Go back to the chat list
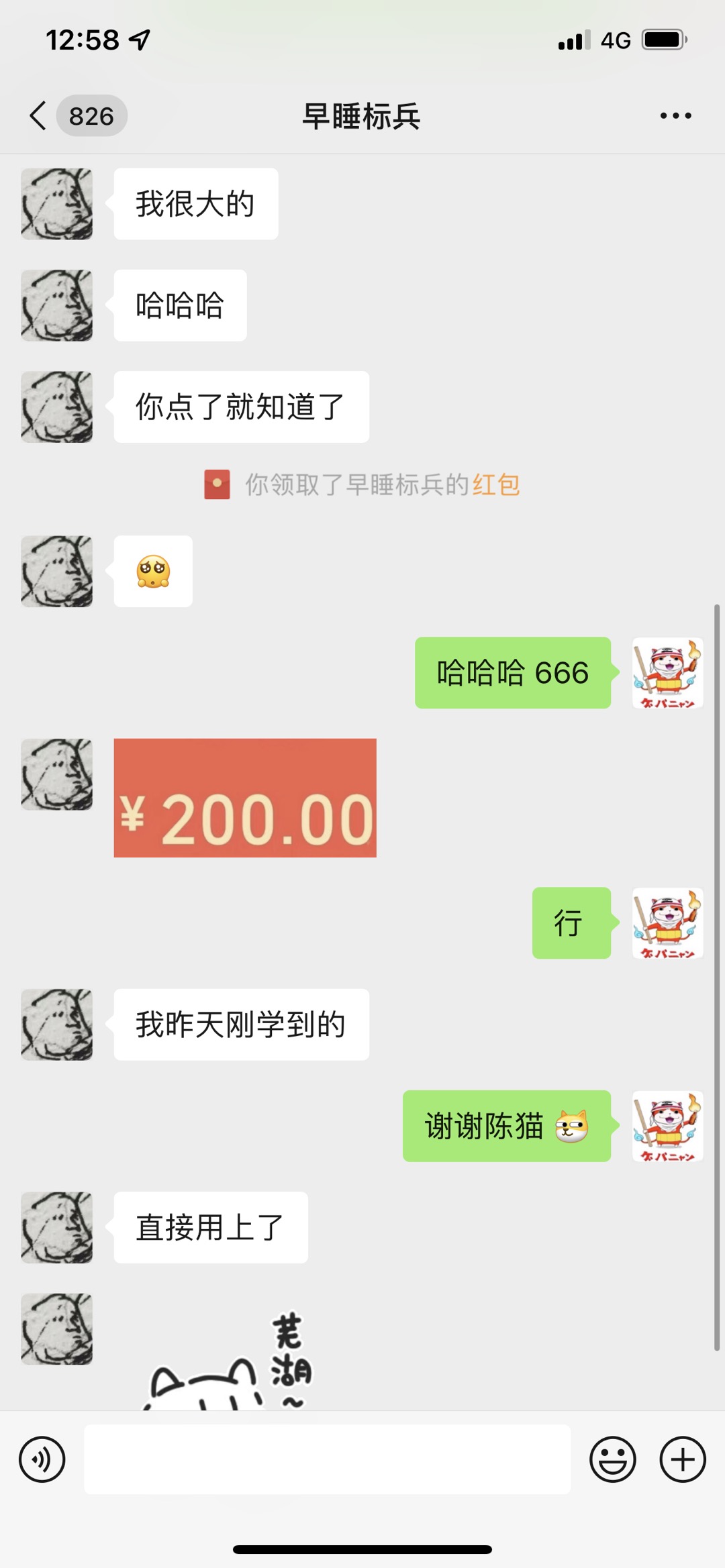 [x=39, y=115]
